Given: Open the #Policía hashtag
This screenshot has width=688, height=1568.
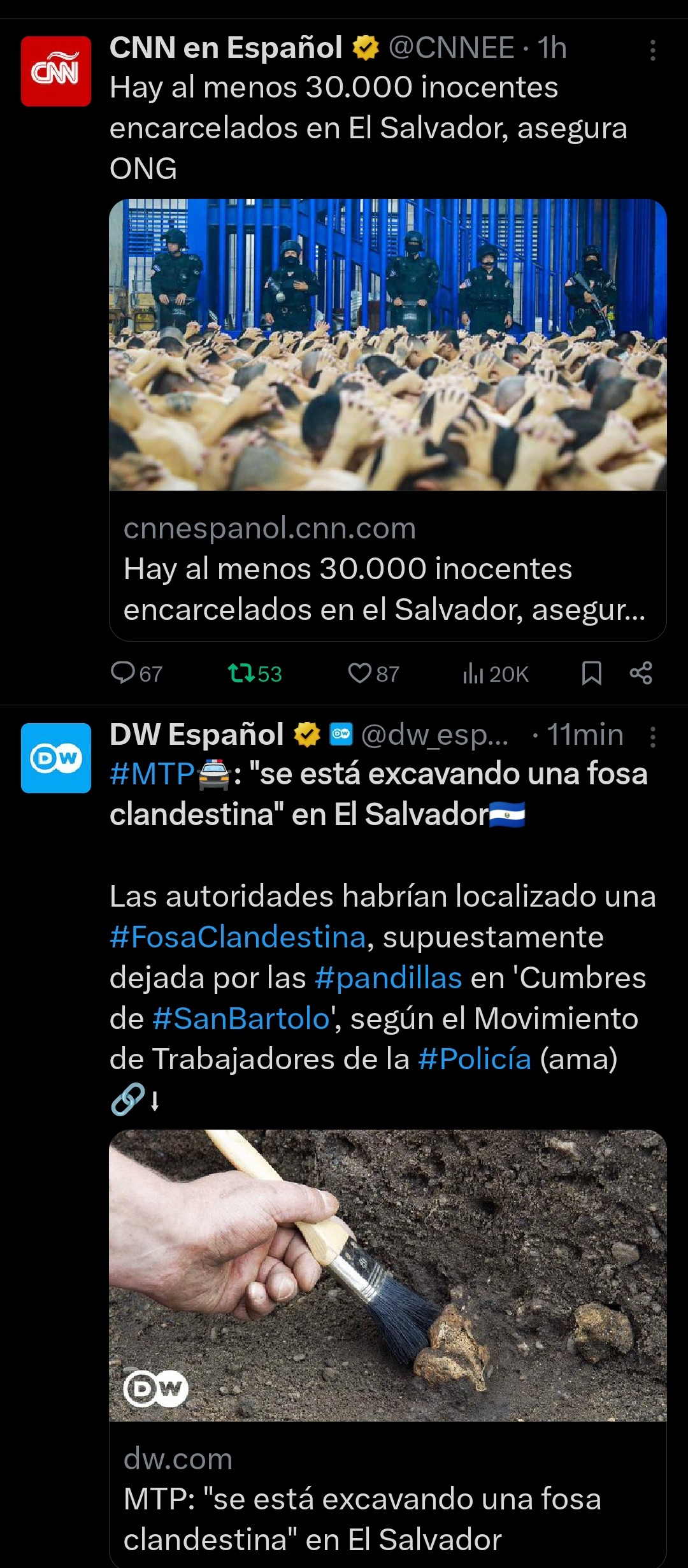Looking at the screenshot, I should [x=475, y=1060].
